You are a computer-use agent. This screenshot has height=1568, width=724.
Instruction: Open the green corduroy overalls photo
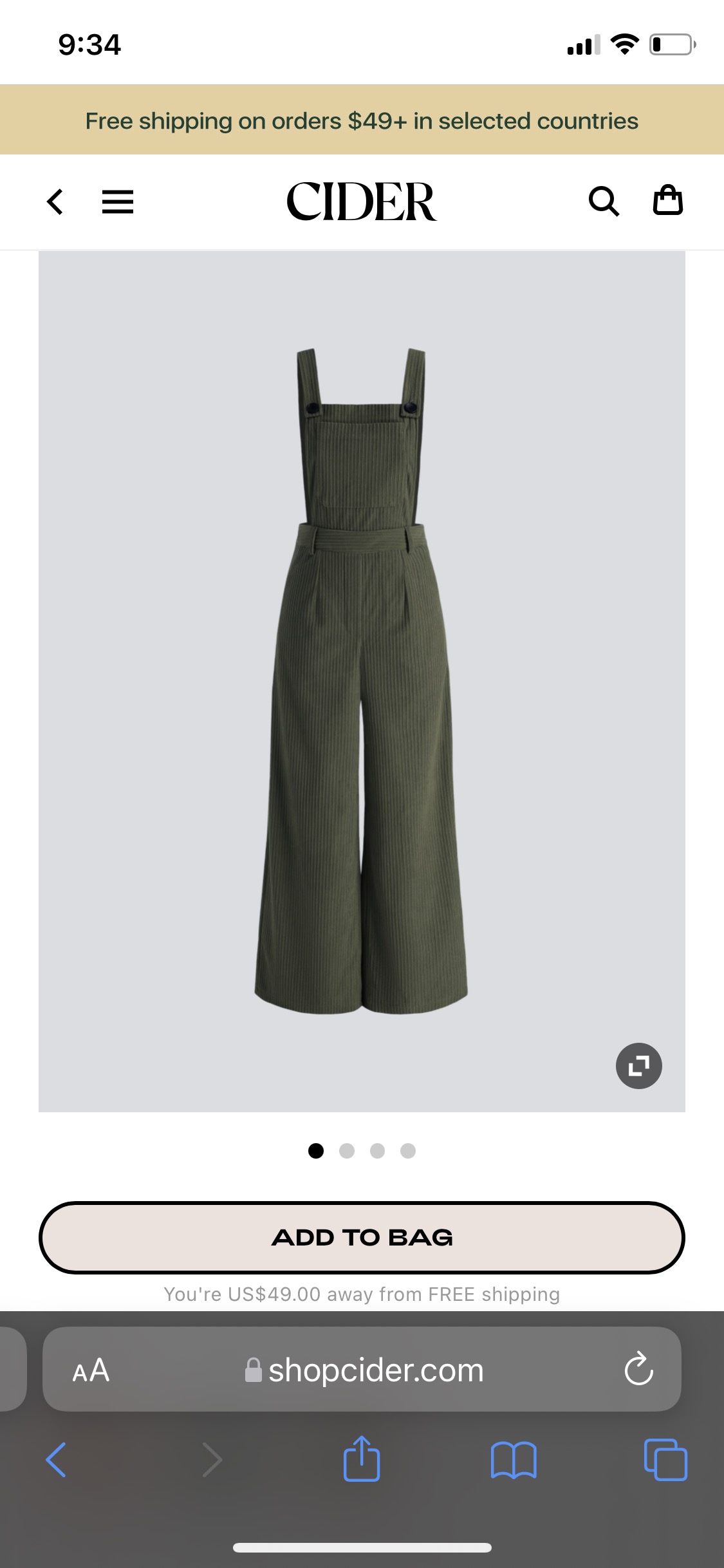coord(361,681)
